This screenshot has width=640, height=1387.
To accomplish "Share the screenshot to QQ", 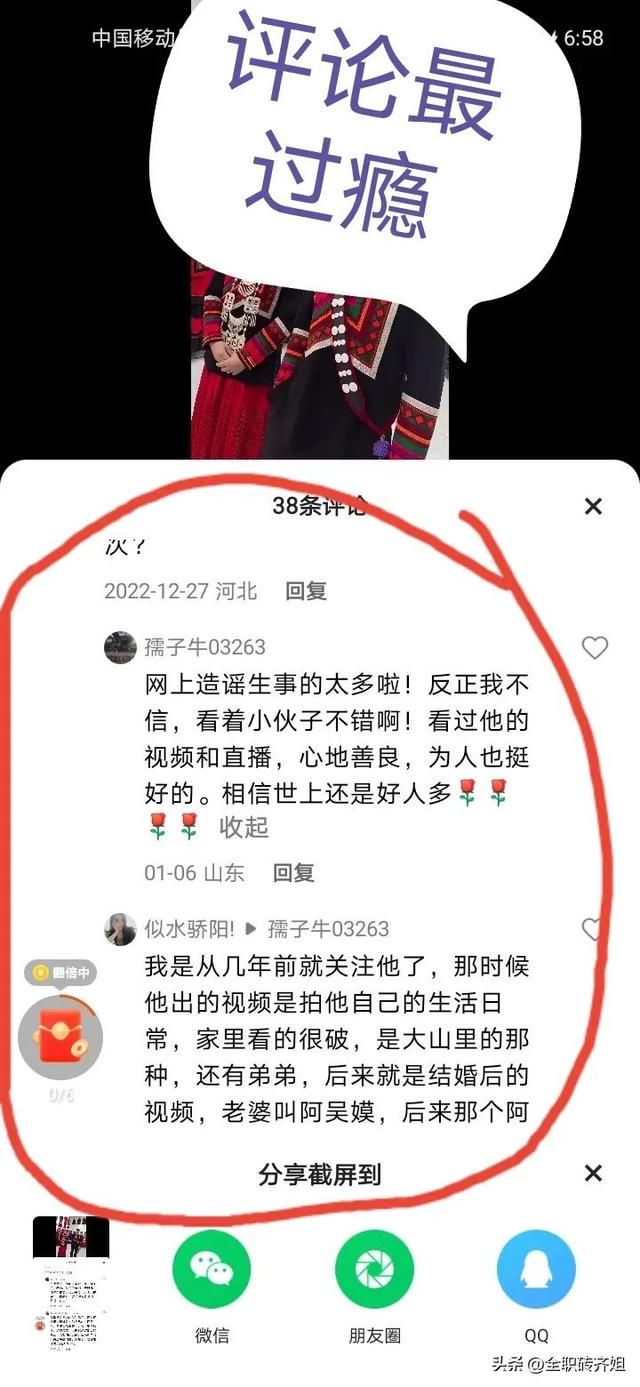I will [536, 1287].
